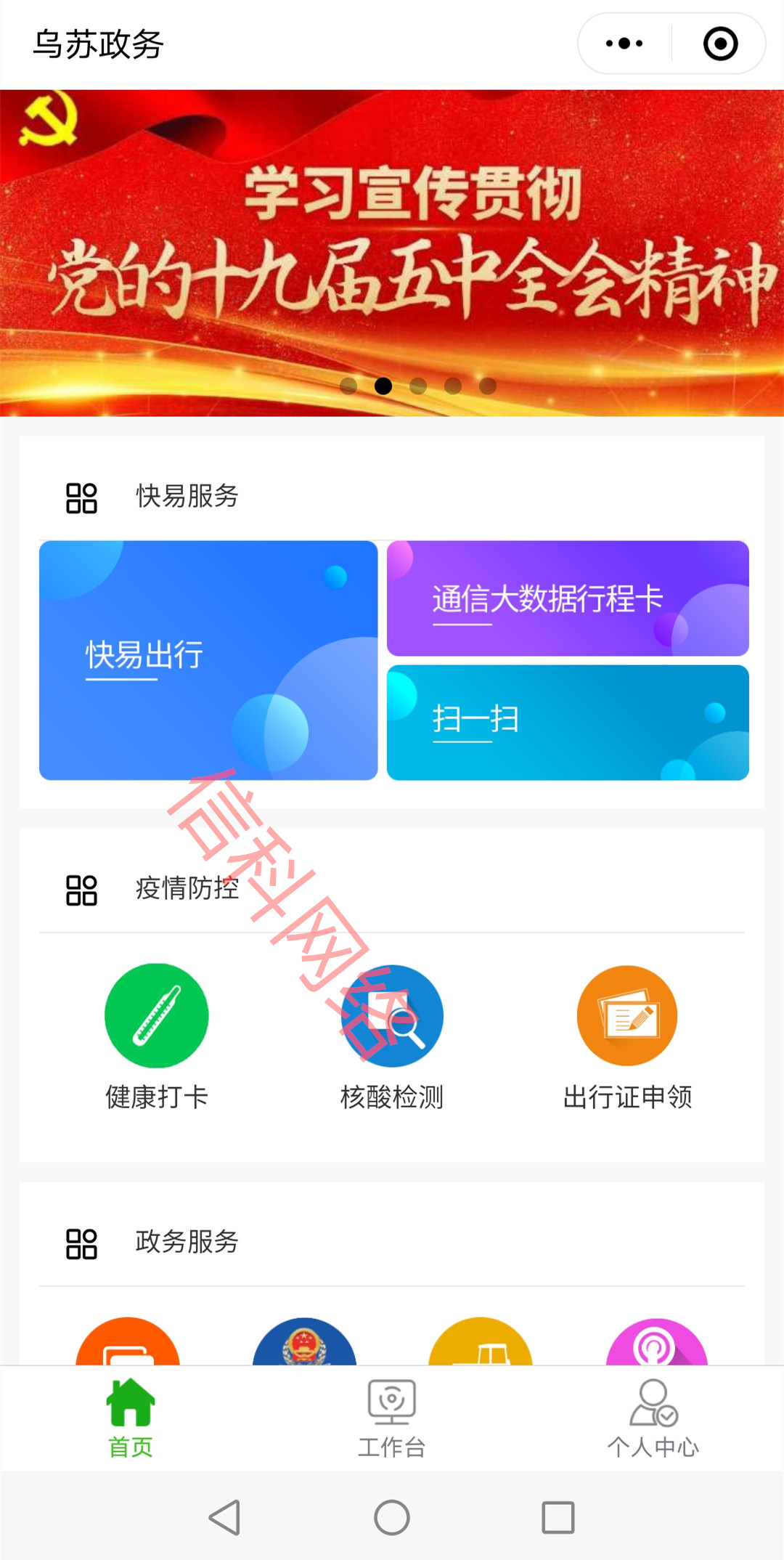Viewport: 784px width, 1560px height.
Task: Launch the 扫一扫 scanner
Action: [x=568, y=723]
